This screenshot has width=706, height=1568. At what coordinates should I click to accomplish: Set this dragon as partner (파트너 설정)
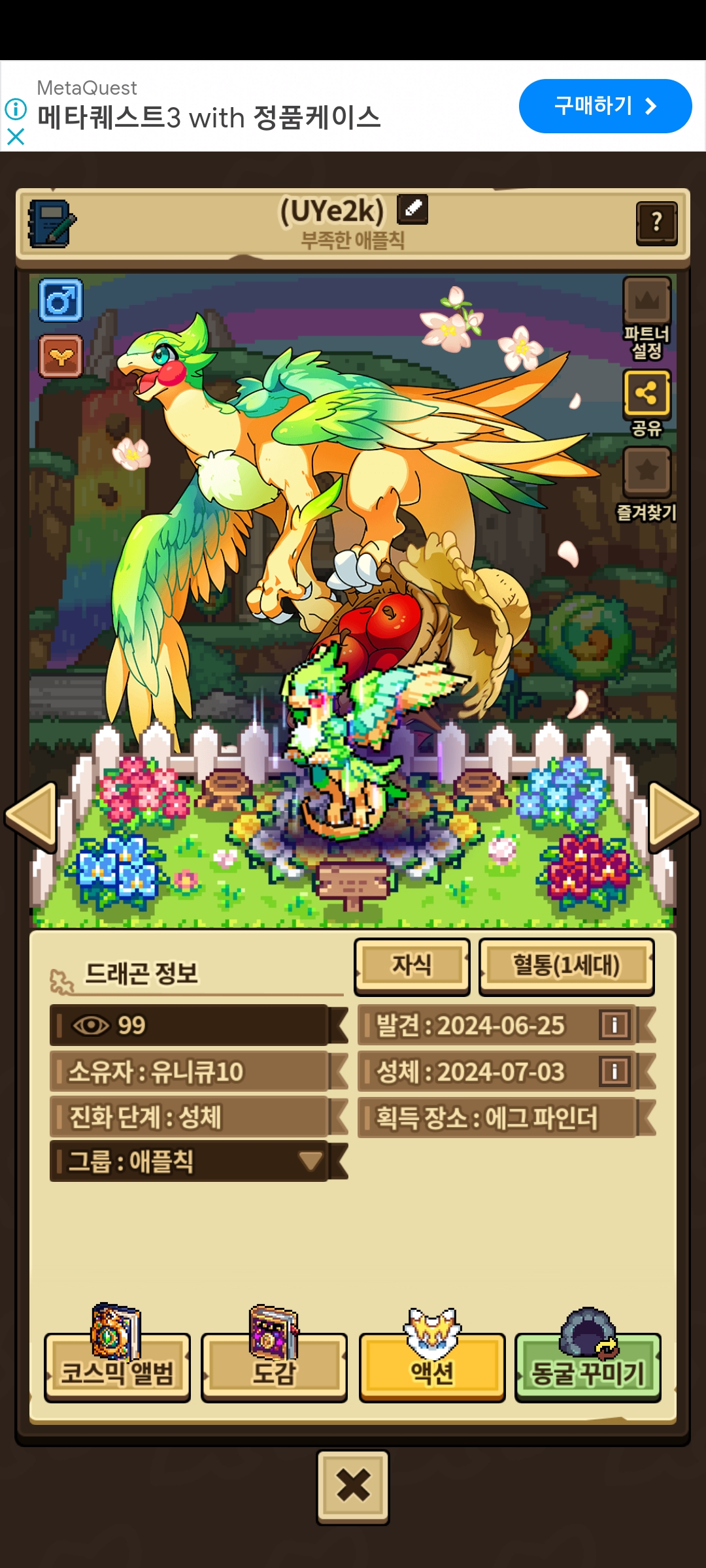pyautogui.click(x=647, y=318)
